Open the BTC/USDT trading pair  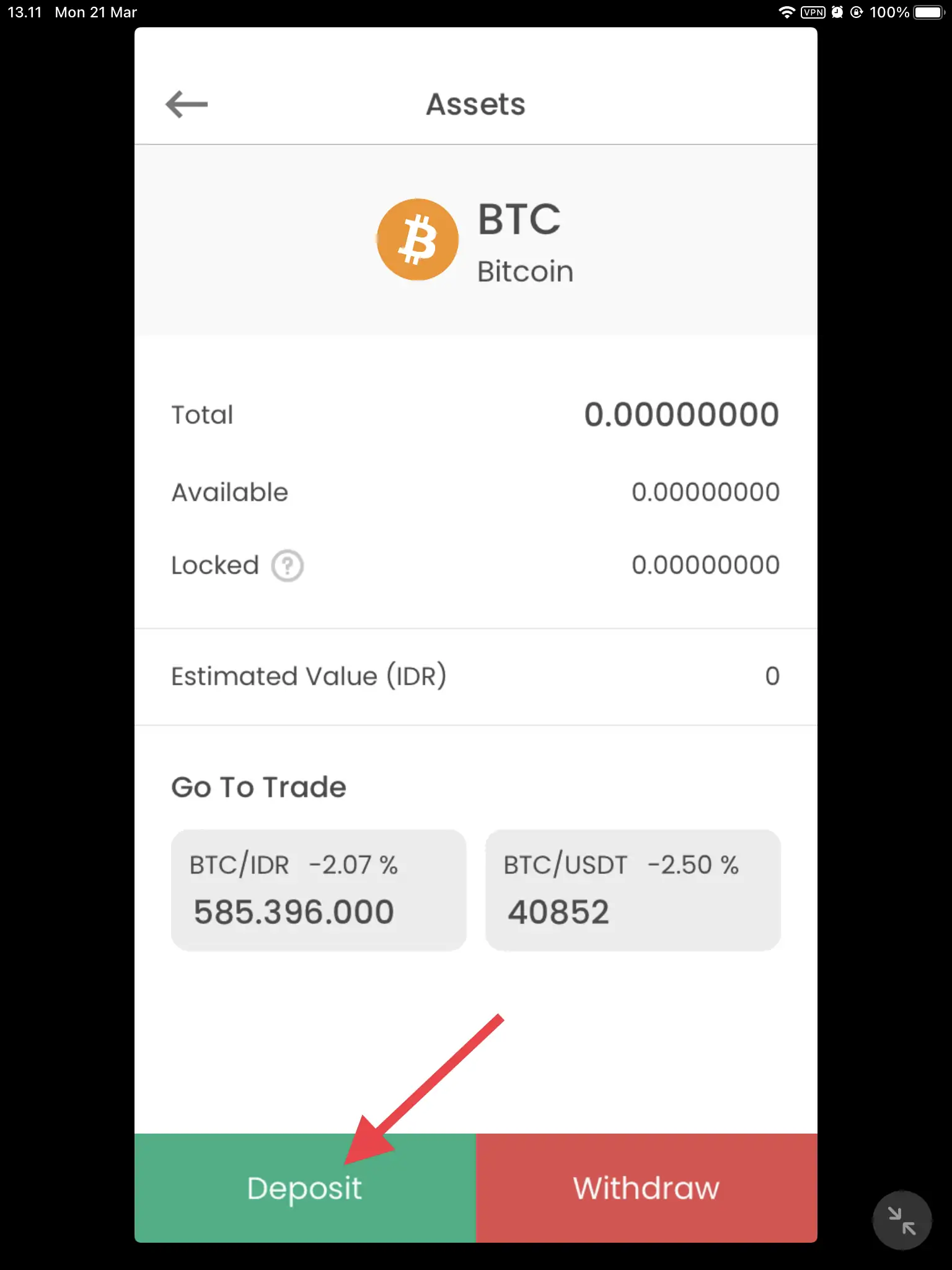pyautogui.click(x=633, y=889)
